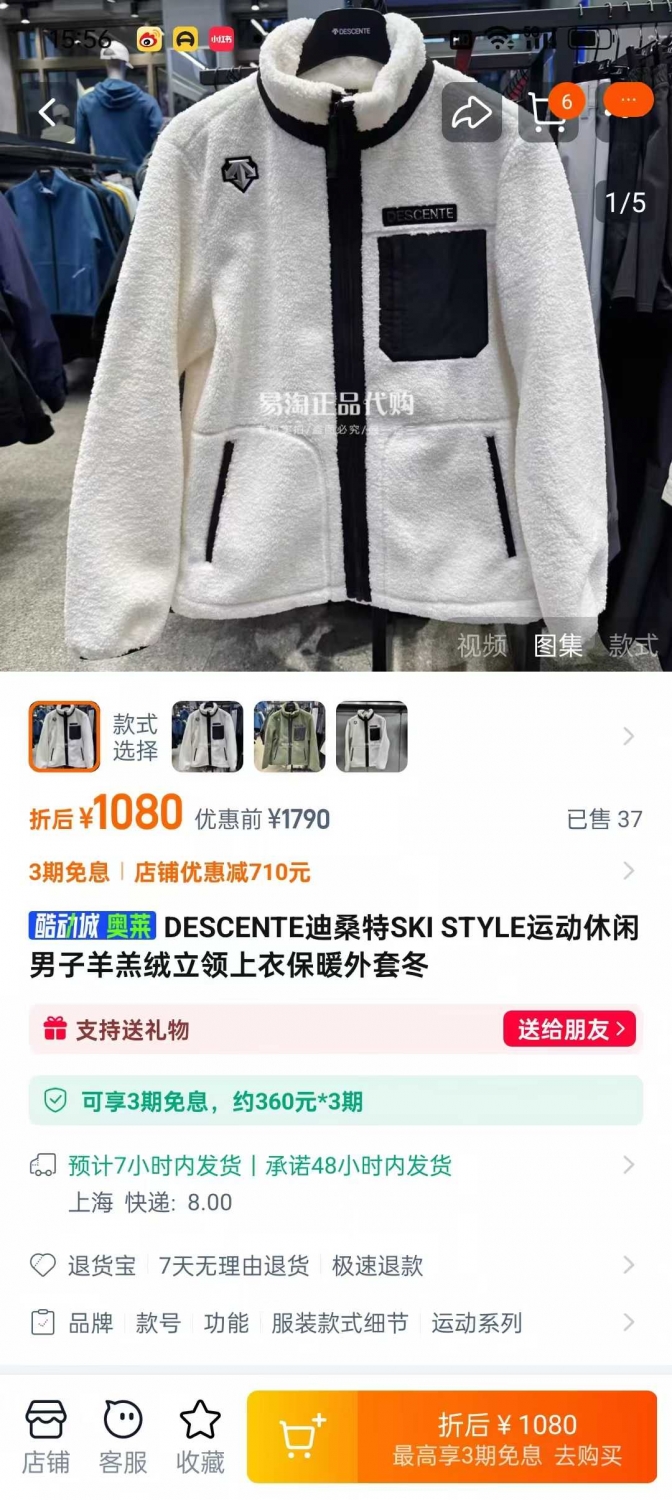The width and height of the screenshot is (672, 1500).
Task: Expand the 款式选择 style options chevron
Action: [628, 737]
